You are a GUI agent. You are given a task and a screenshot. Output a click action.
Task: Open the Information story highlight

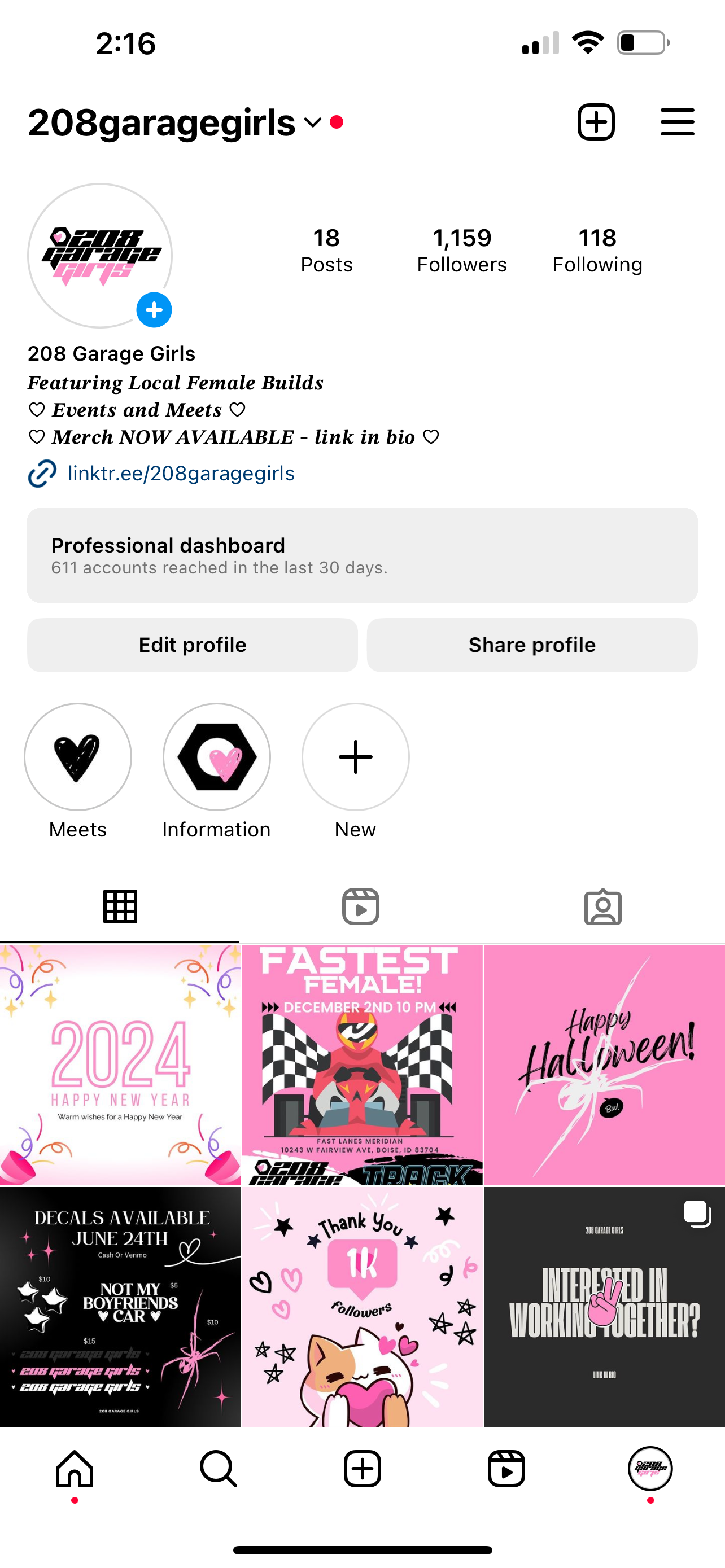tap(216, 756)
